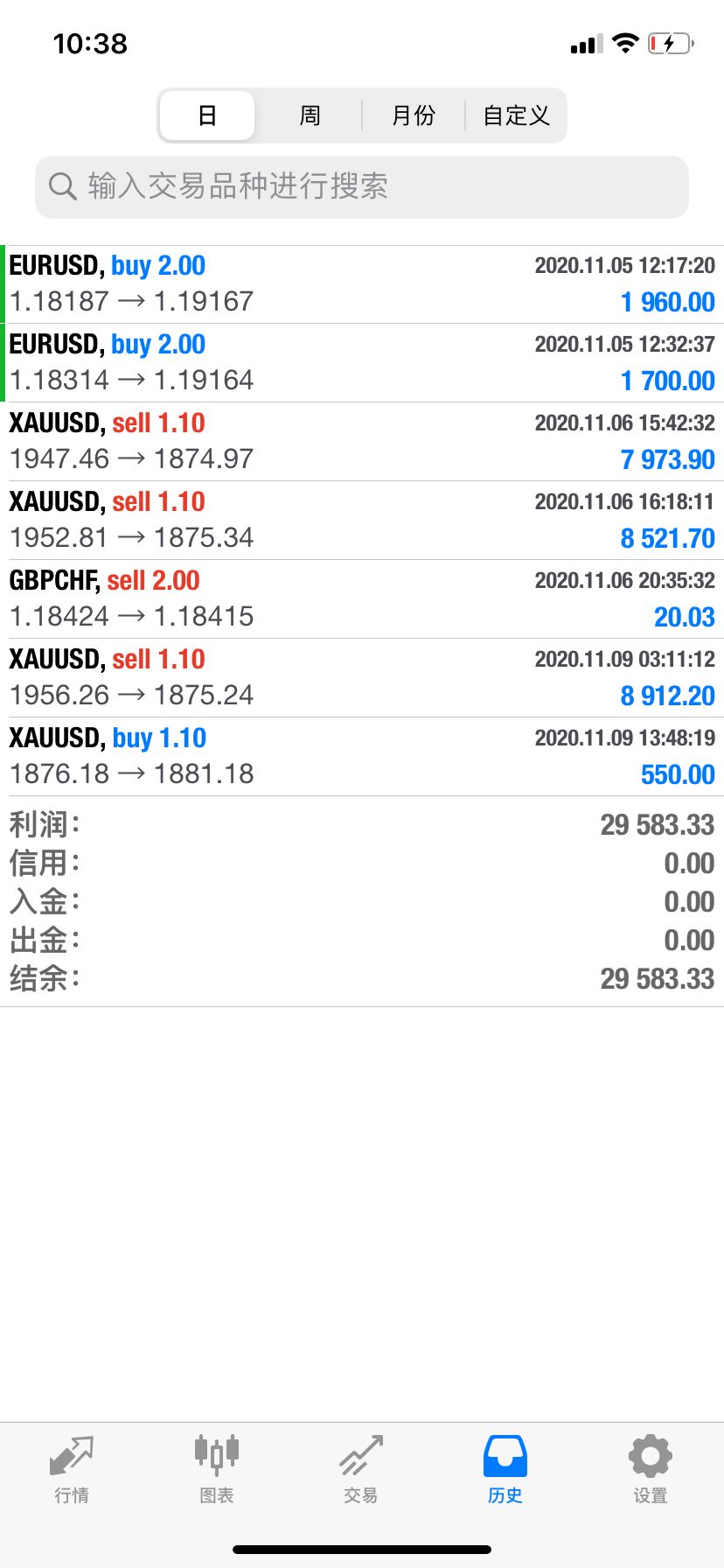Open the EURUSD buy trade at 12:17:20
The height and width of the screenshot is (1568, 724).
(x=362, y=284)
